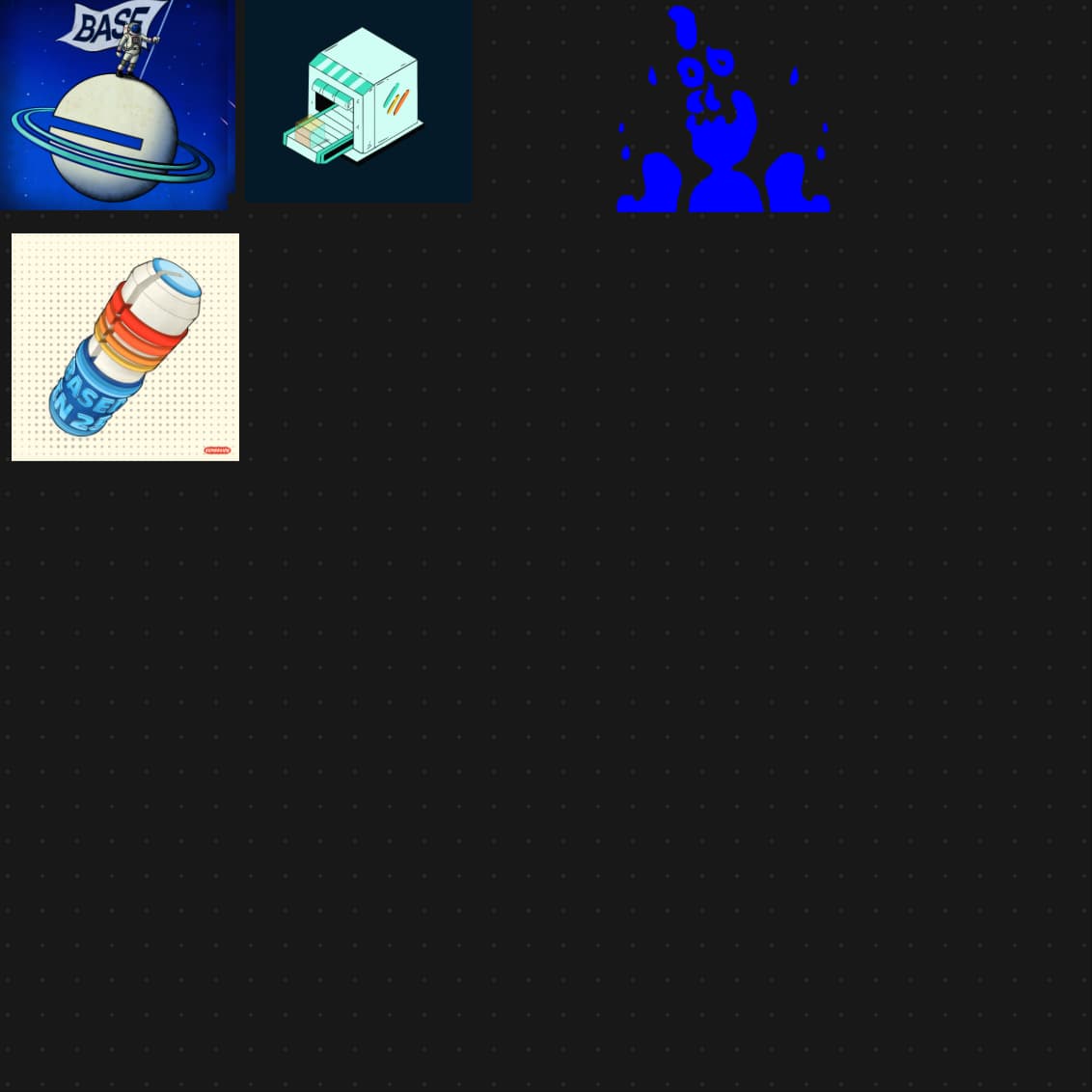Screen dimensions: 1092x1092
Task: Open the Based bottle artwork tile
Action: tap(125, 347)
